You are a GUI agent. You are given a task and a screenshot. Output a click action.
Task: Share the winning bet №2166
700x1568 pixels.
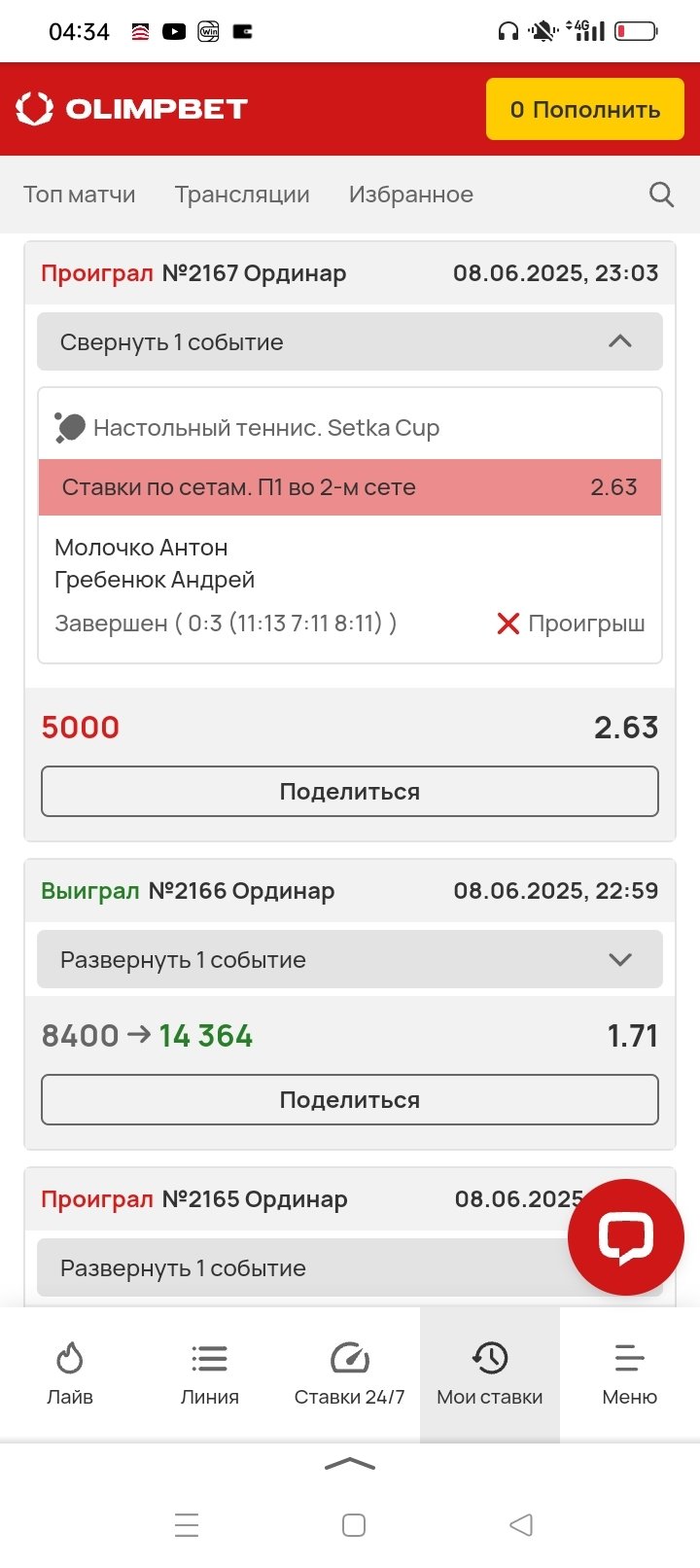[350, 1100]
